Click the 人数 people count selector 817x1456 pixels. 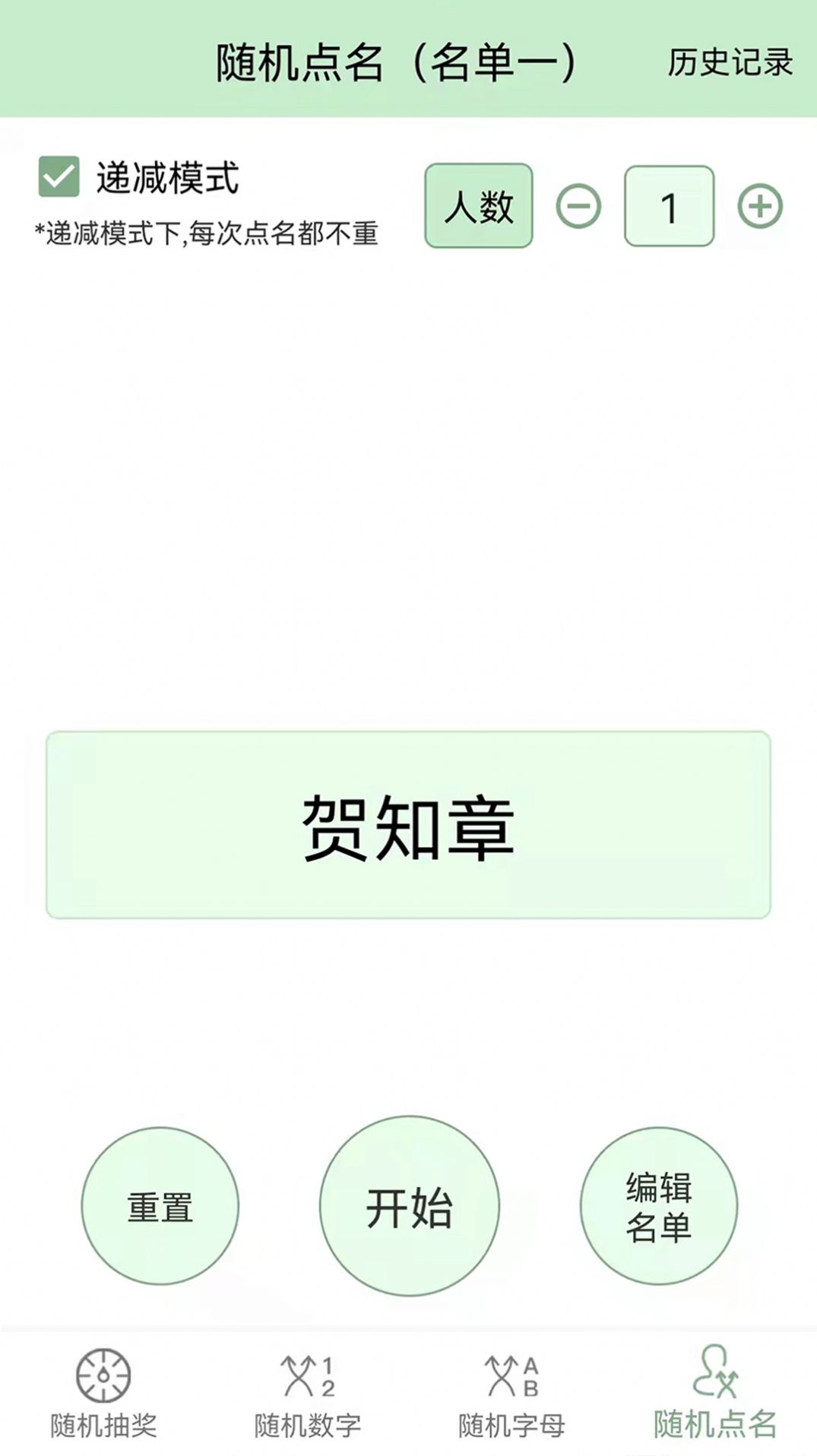480,205
